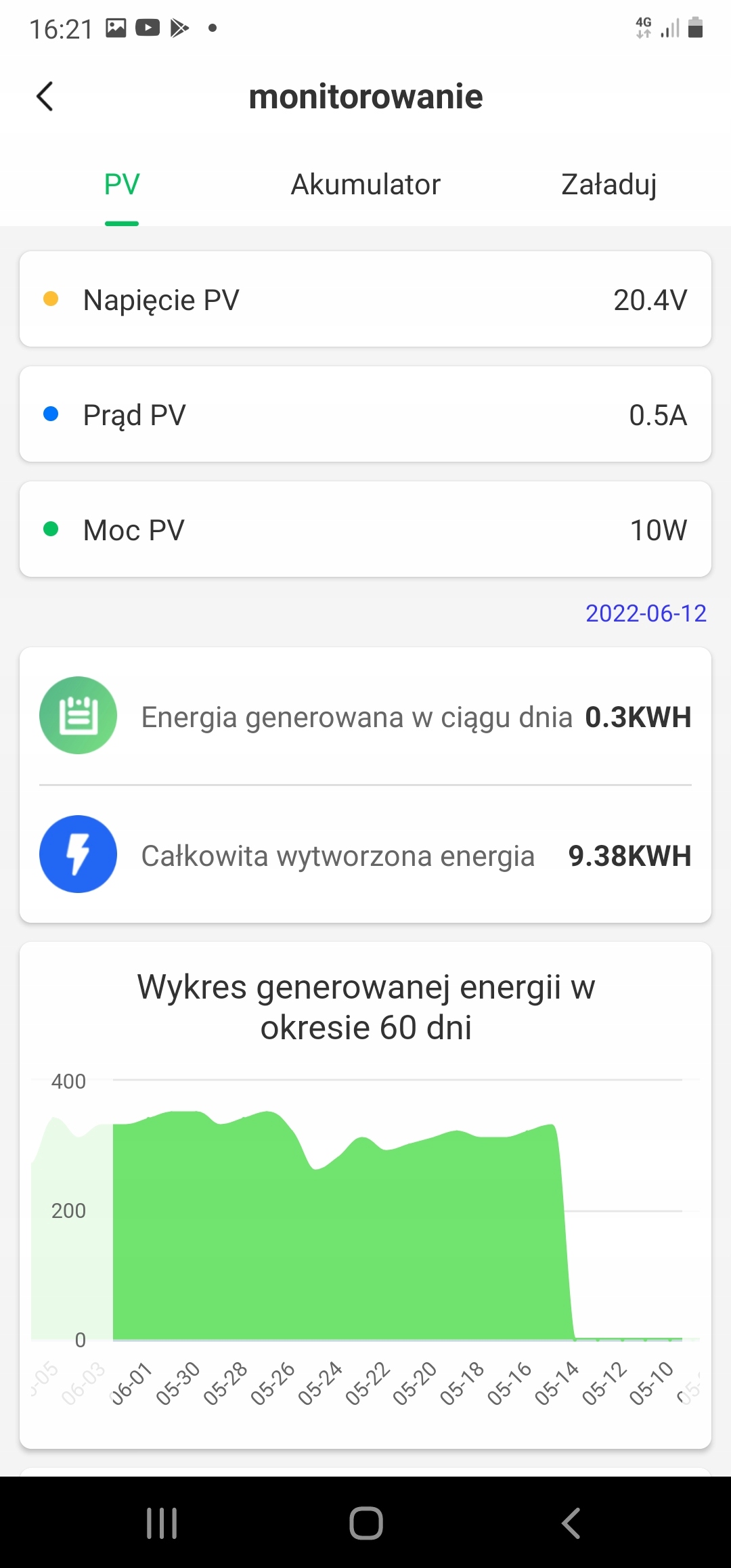Image resolution: width=731 pixels, height=1568 pixels.
Task: Go to the system home screen
Action: [366, 1523]
